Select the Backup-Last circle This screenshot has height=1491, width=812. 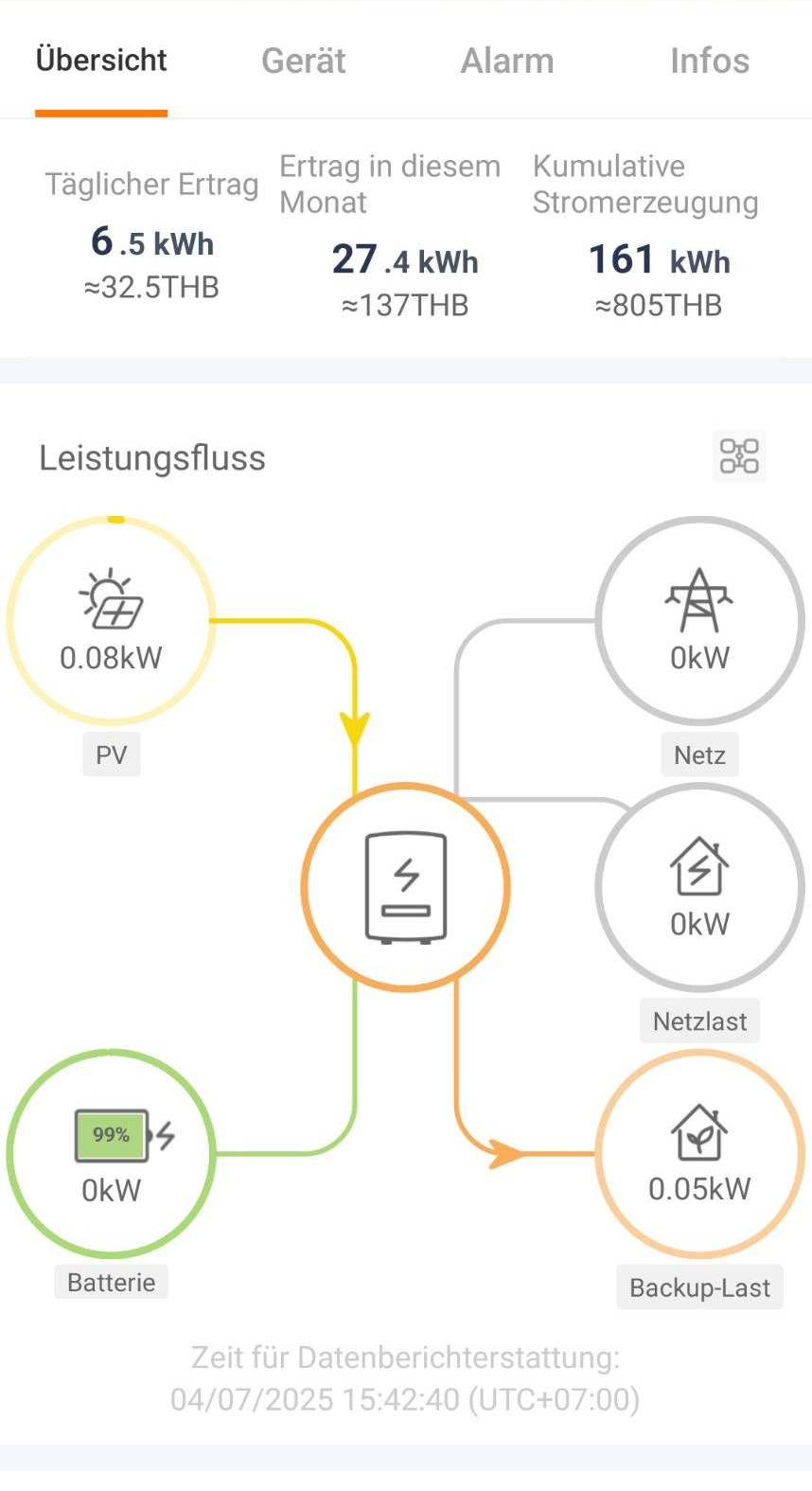pos(699,1153)
